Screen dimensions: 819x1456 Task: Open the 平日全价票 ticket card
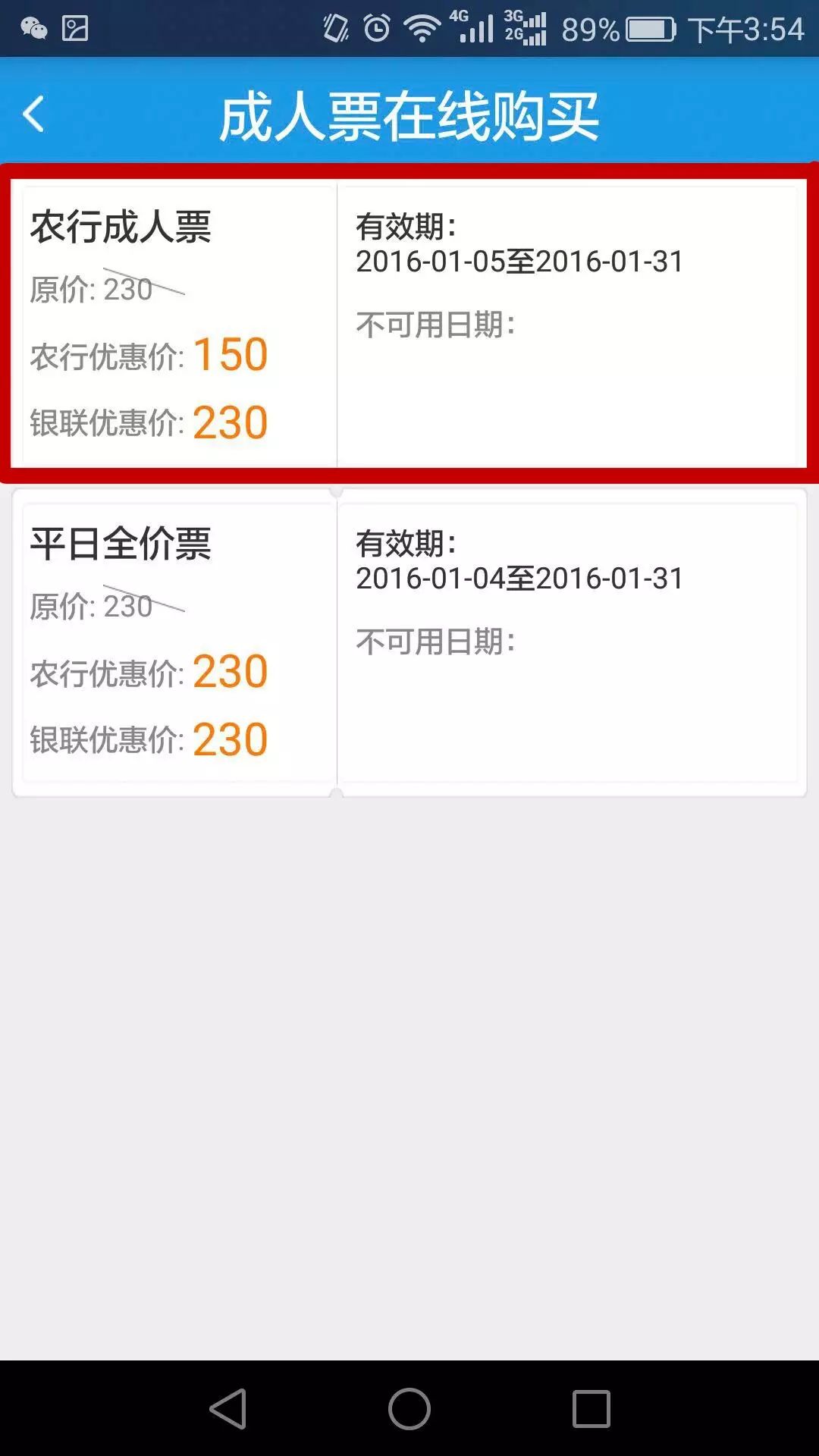coord(409,642)
